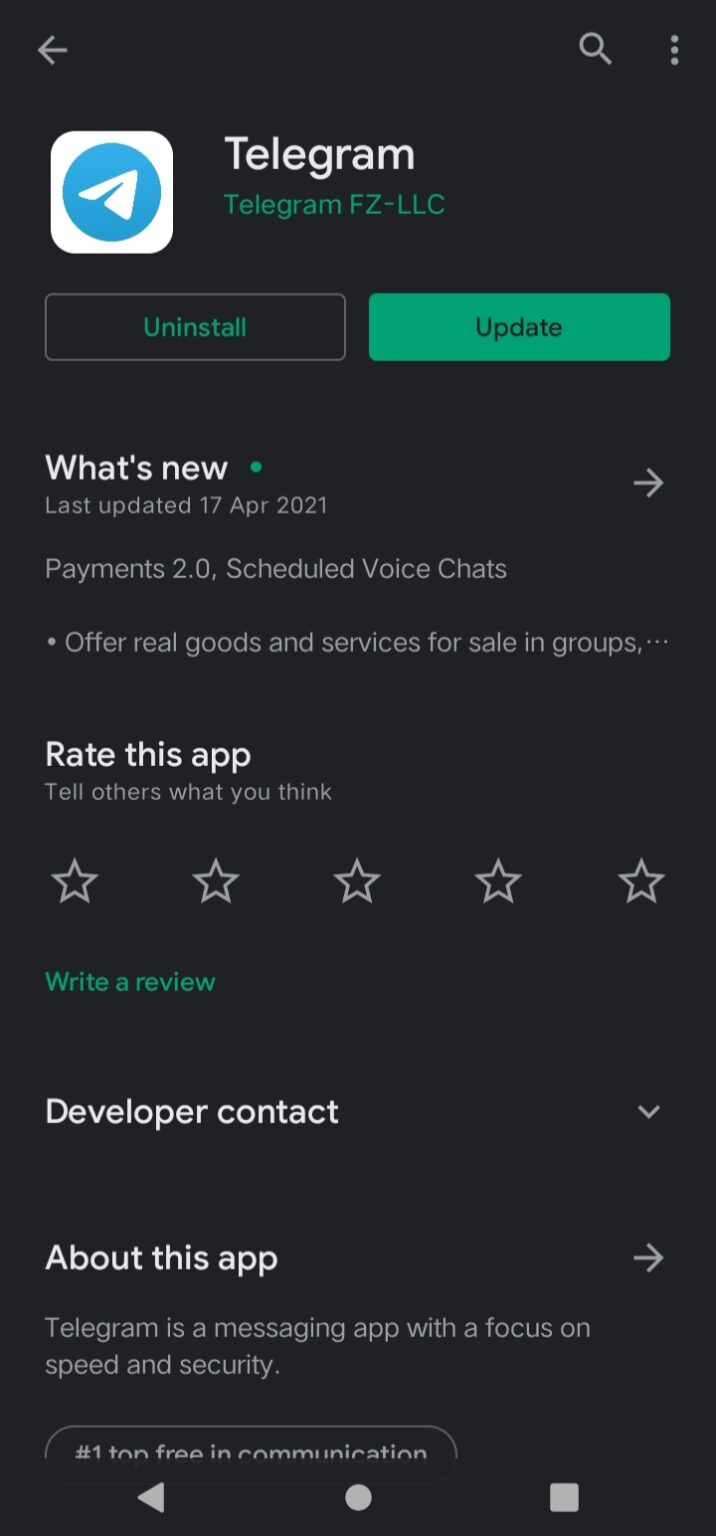Open the What's new details arrow
Image resolution: width=716 pixels, height=1536 pixels.
click(648, 484)
